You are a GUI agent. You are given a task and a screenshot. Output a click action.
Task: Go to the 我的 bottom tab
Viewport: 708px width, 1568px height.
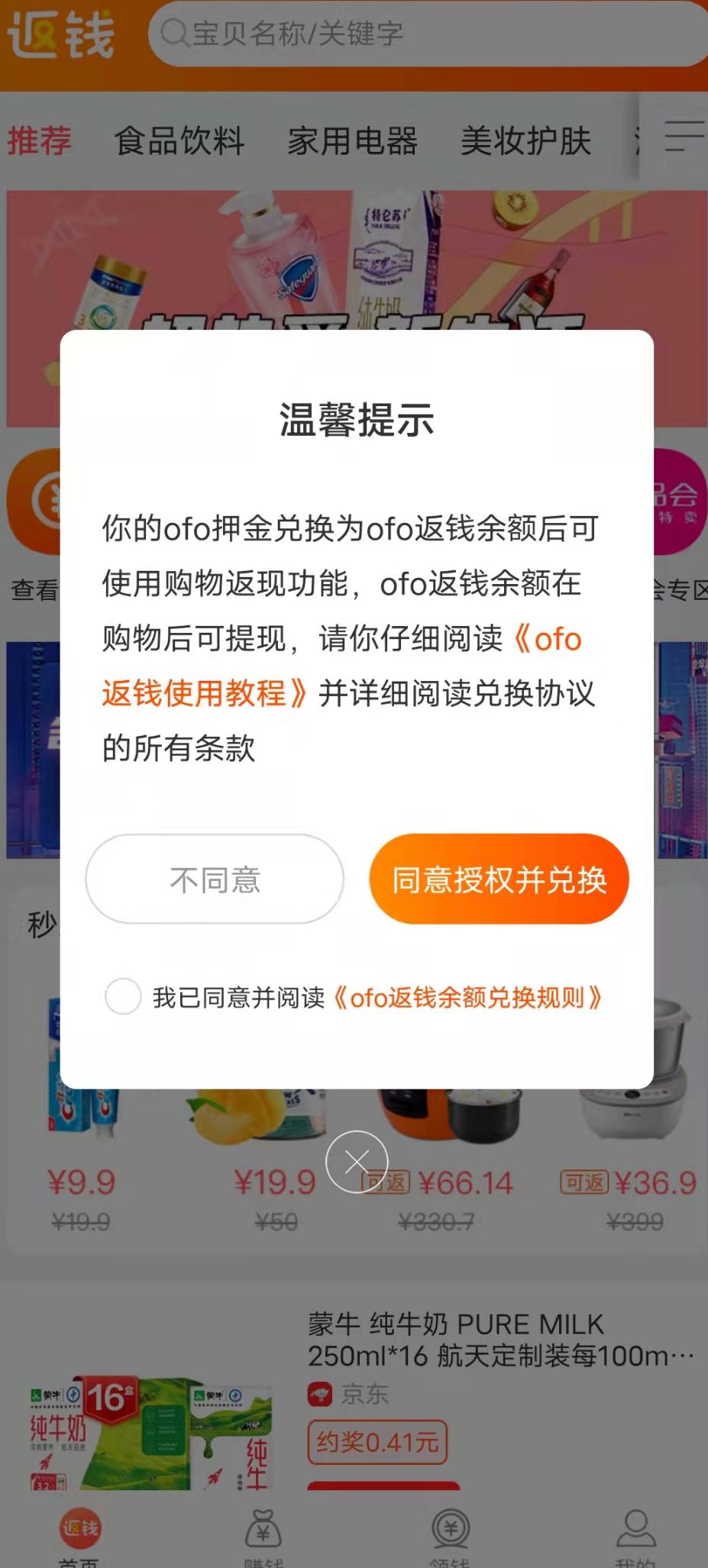pyautogui.click(x=635, y=1536)
